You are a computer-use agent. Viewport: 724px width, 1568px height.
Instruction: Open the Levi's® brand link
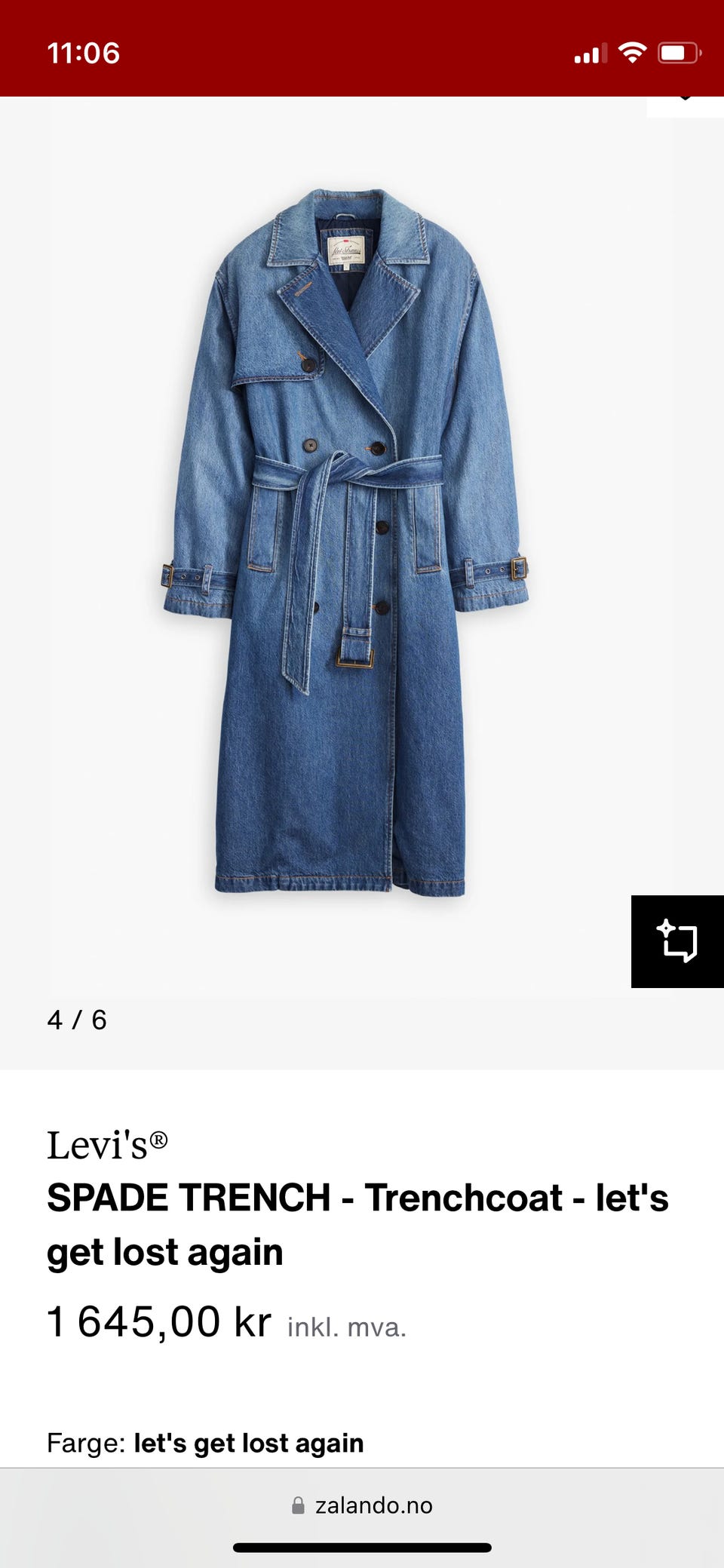click(x=107, y=1145)
